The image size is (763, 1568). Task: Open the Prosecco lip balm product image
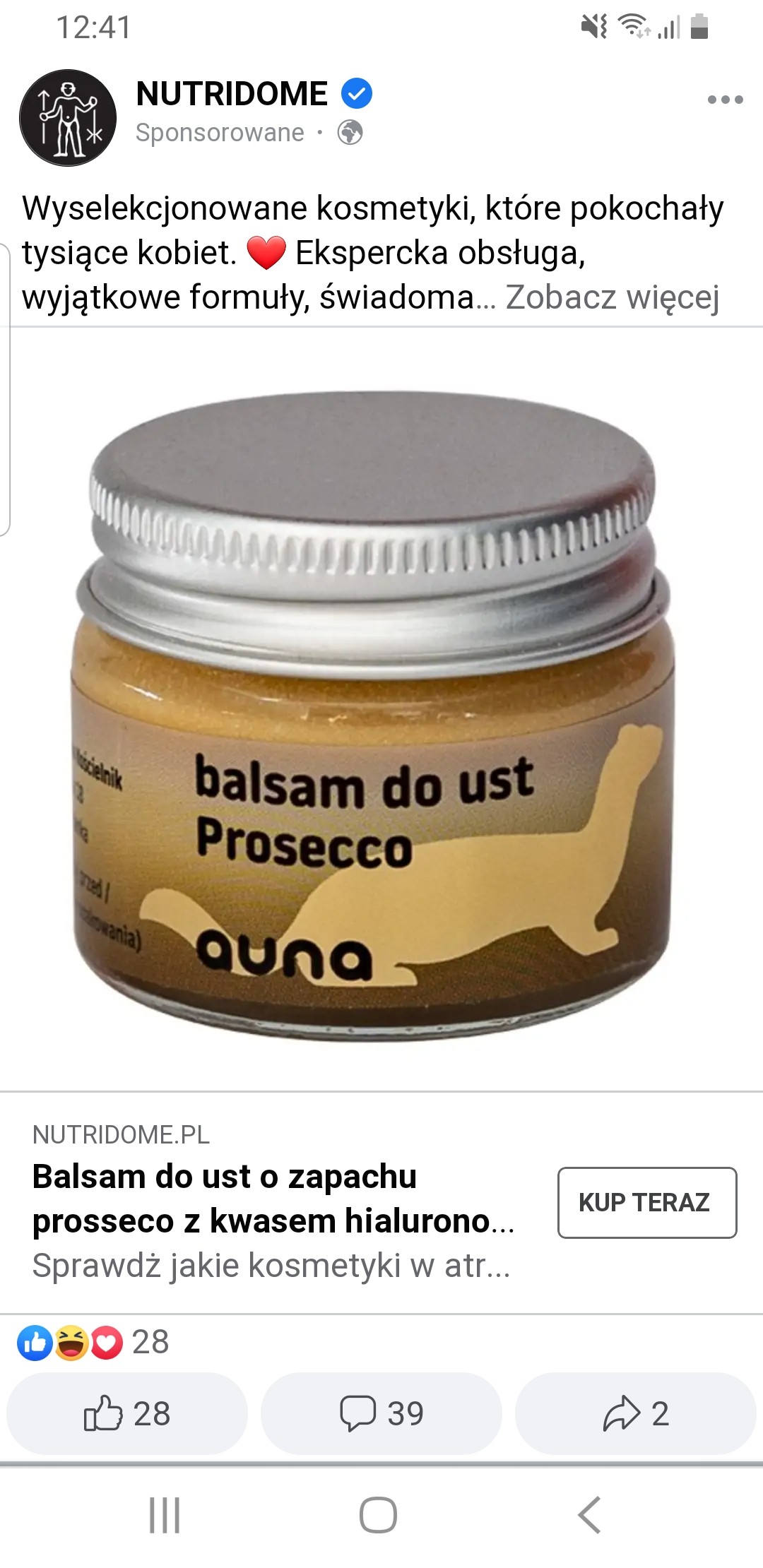381,709
